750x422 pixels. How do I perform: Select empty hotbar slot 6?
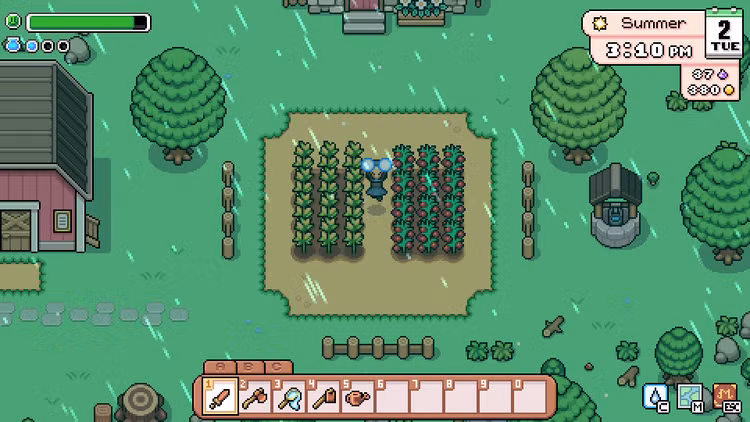[391, 397]
